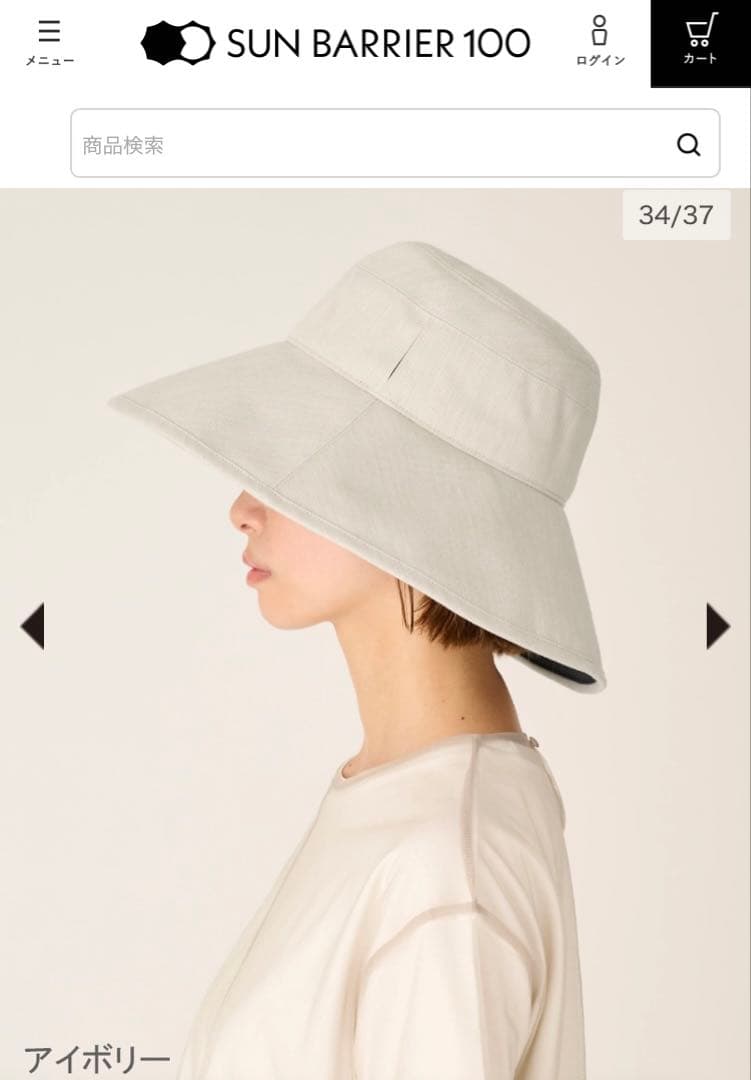The image size is (751, 1080).
Task: Show the previous product image
Action: pyautogui.click(x=32, y=626)
